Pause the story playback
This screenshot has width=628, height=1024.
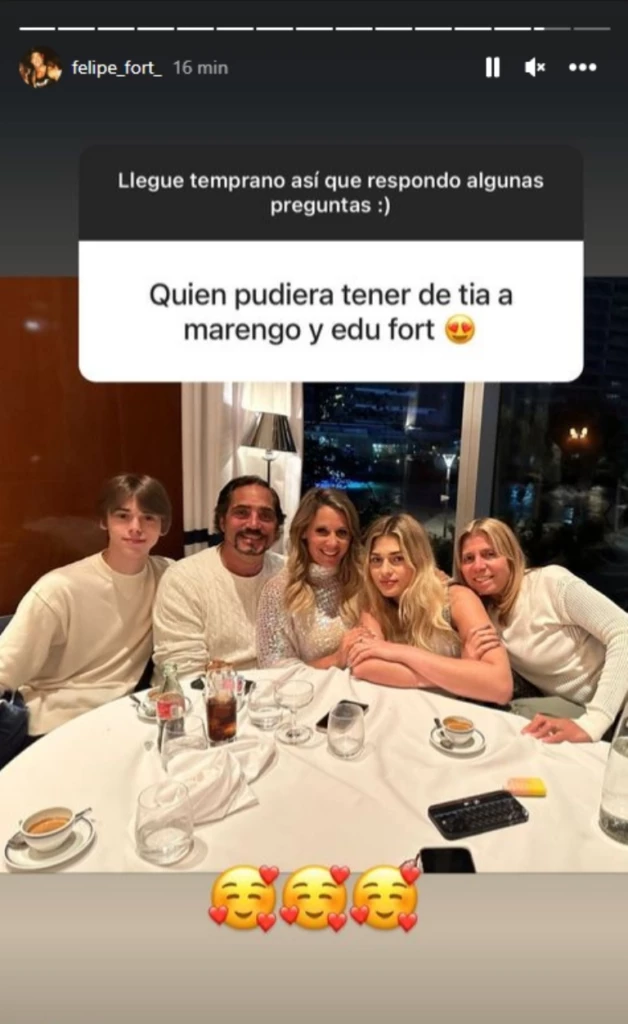[492, 67]
